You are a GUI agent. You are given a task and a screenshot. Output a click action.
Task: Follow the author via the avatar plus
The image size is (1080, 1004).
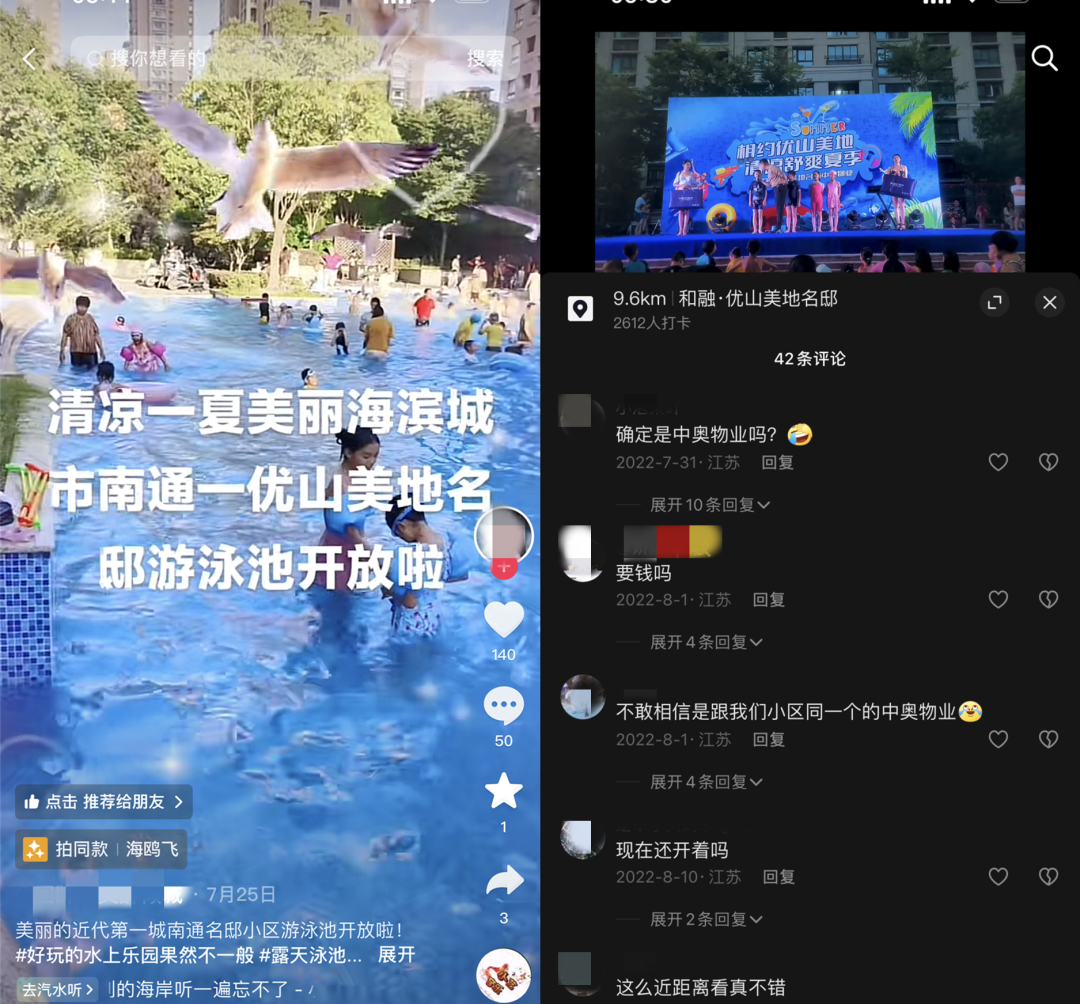click(x=504, y=568)
